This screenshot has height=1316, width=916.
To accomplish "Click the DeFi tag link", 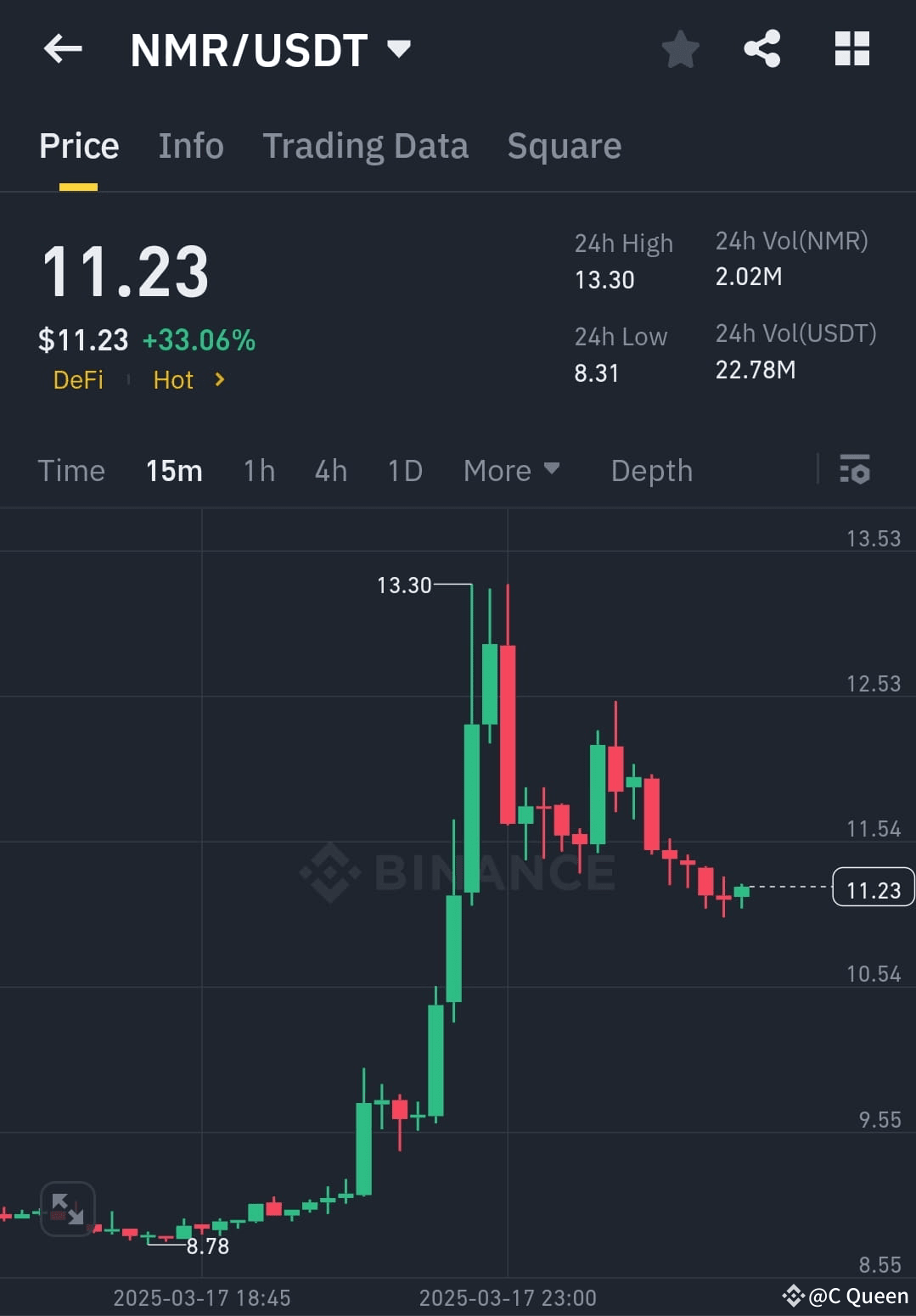I will click(x=79, y=380).
